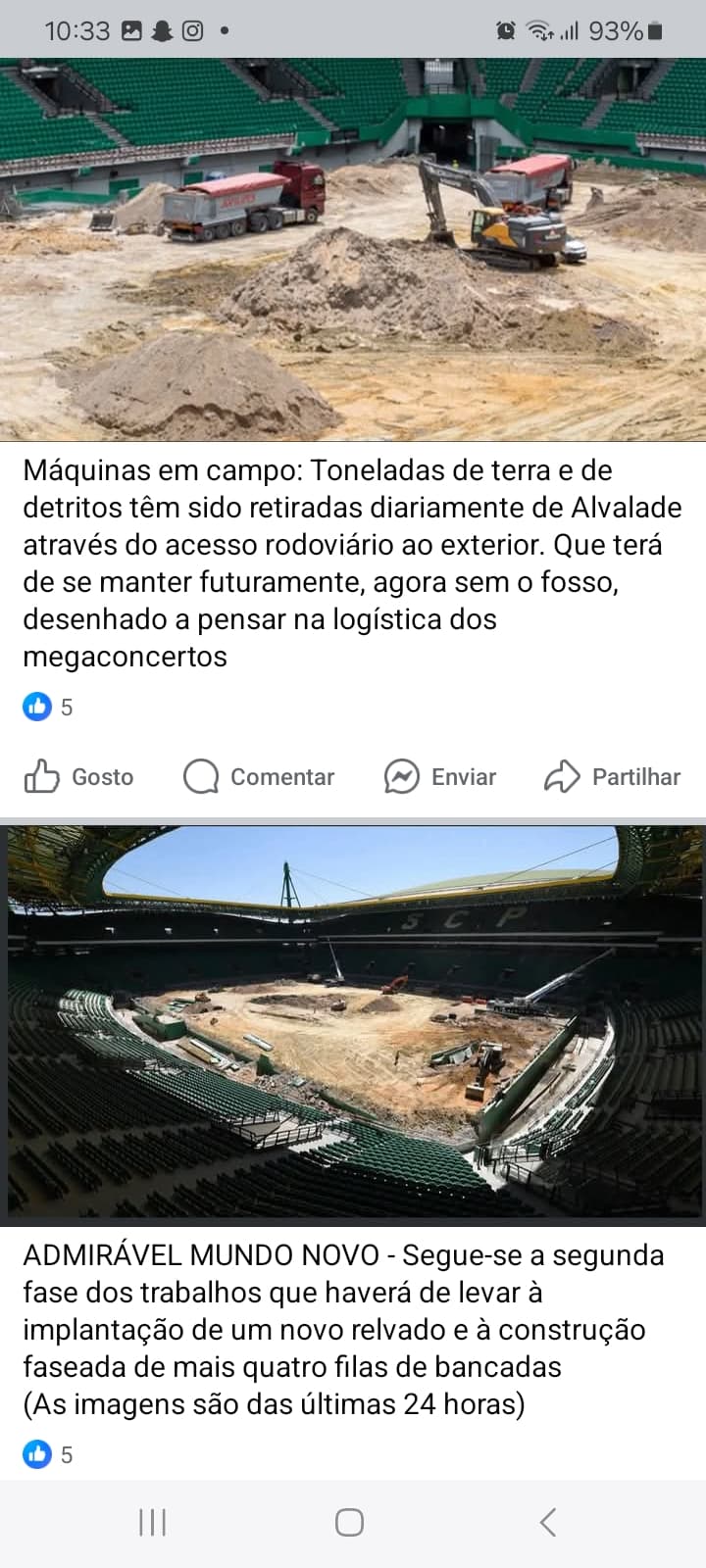Tap Enviar to send the Máquinas em campo post
Screen dimensions: 706x1568
click(x=440, y=777)
